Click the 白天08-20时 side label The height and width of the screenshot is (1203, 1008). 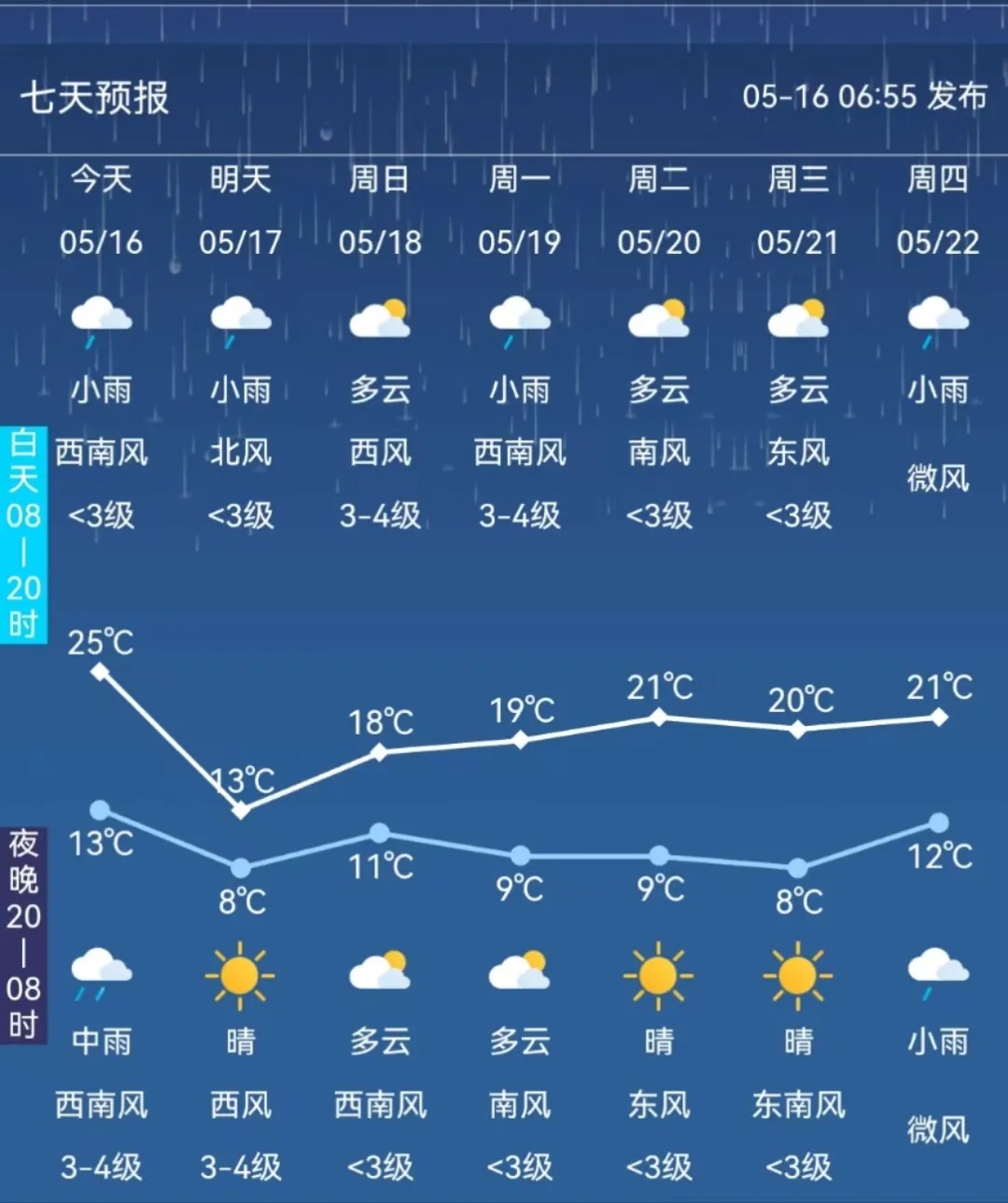coord(24,532)
